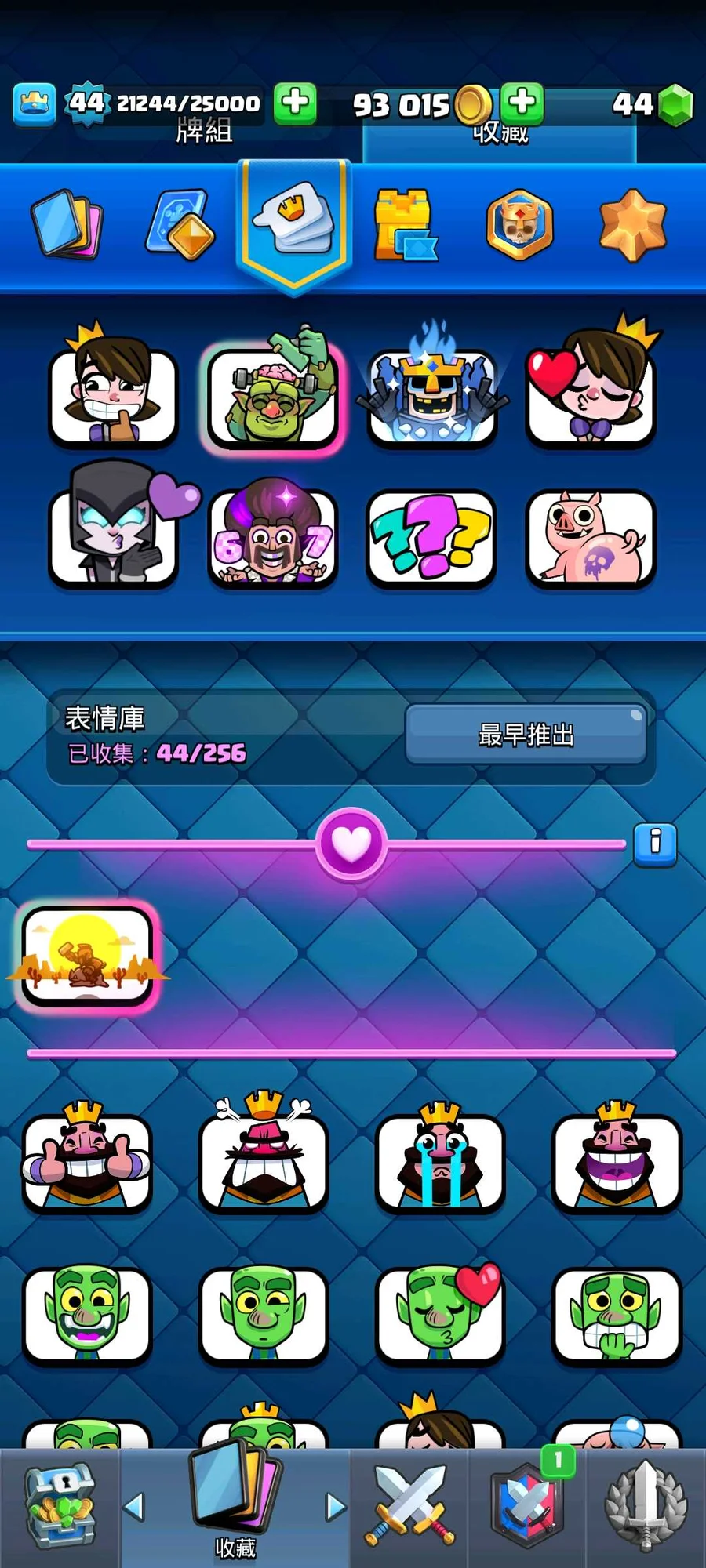The image size is (706, 1568).
Task: Select the pig emote slot in the deck
Action: tap(591, 538)
